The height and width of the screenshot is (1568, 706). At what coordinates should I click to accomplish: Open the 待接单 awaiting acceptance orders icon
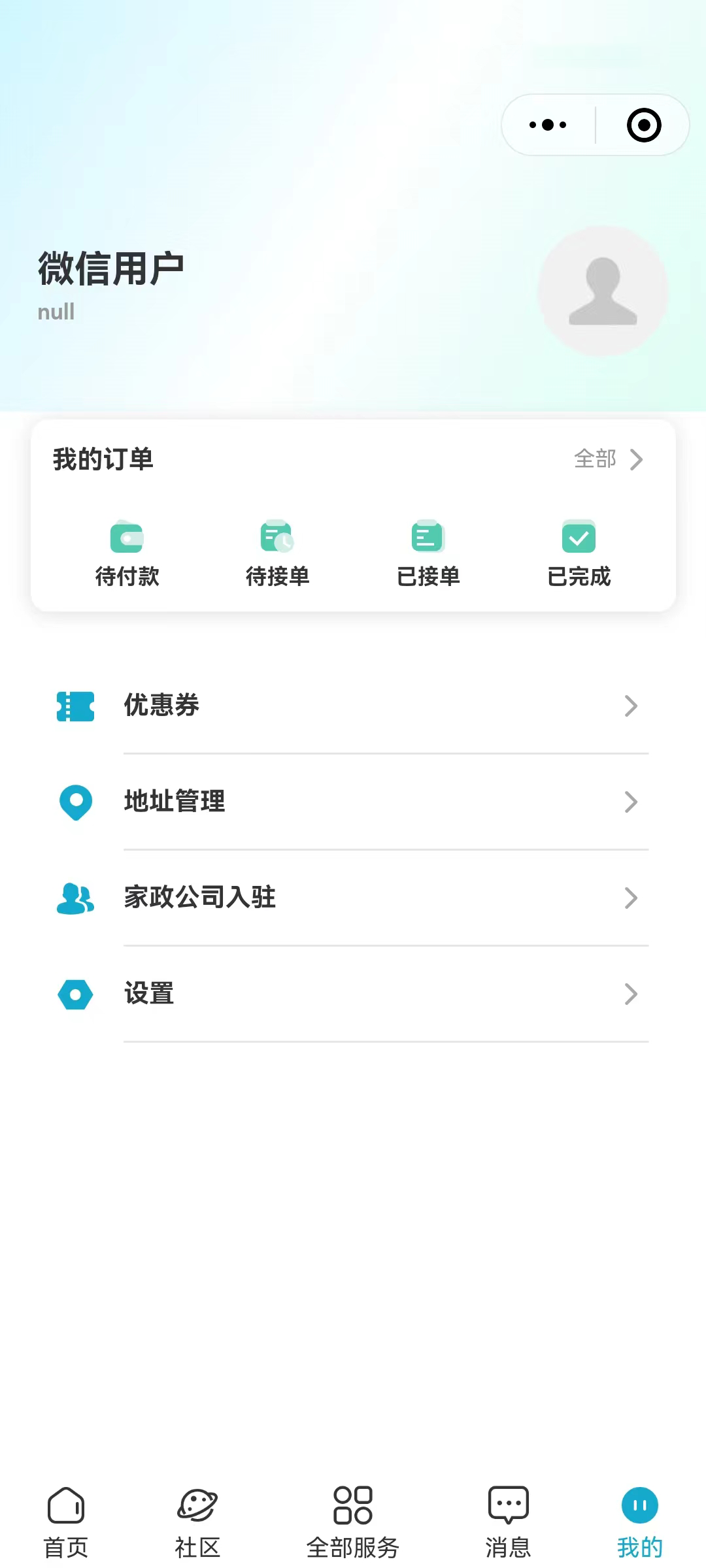click(x=277, y=537)
